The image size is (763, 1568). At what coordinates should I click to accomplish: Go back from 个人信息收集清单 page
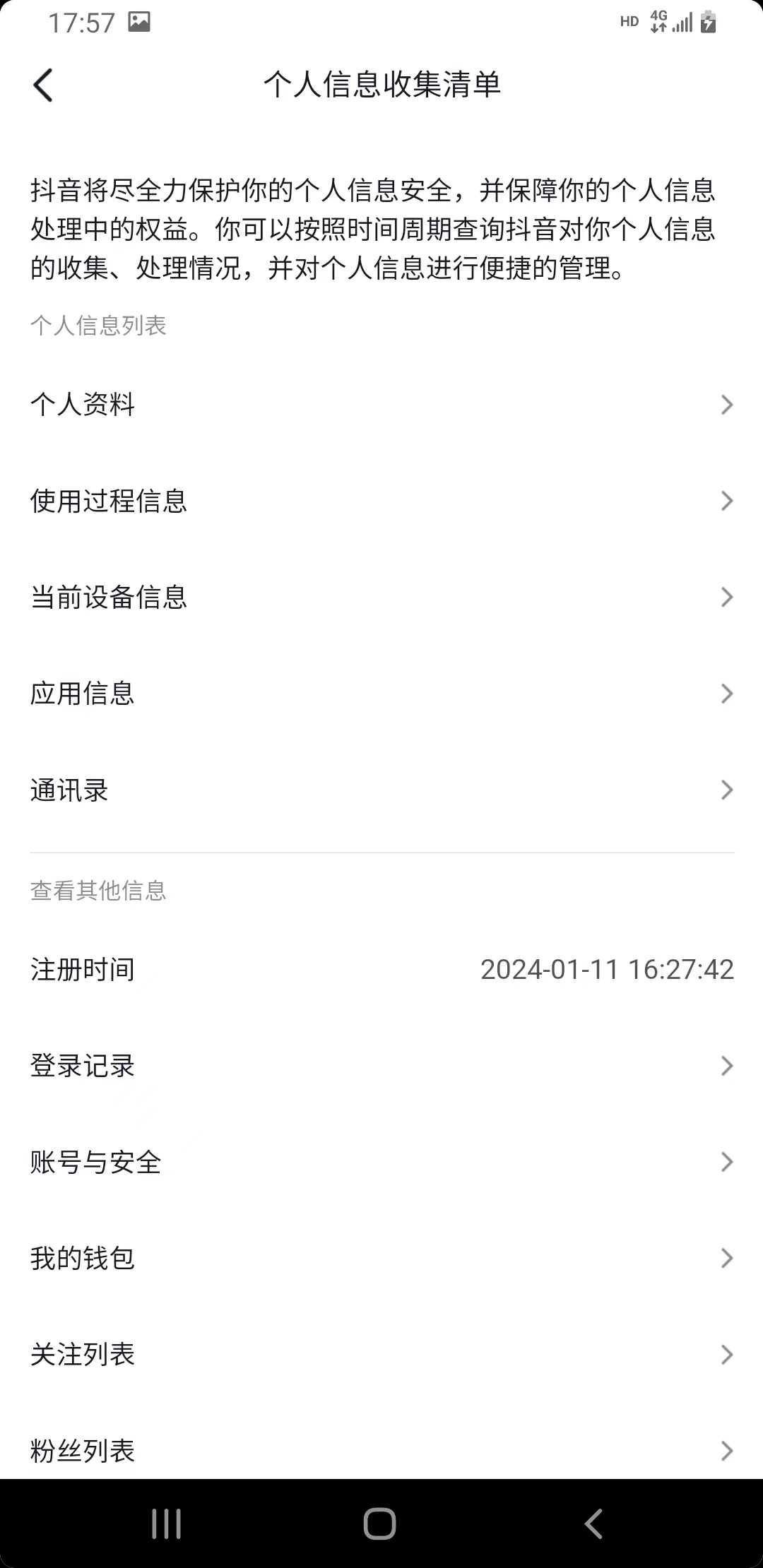point(43,85)
